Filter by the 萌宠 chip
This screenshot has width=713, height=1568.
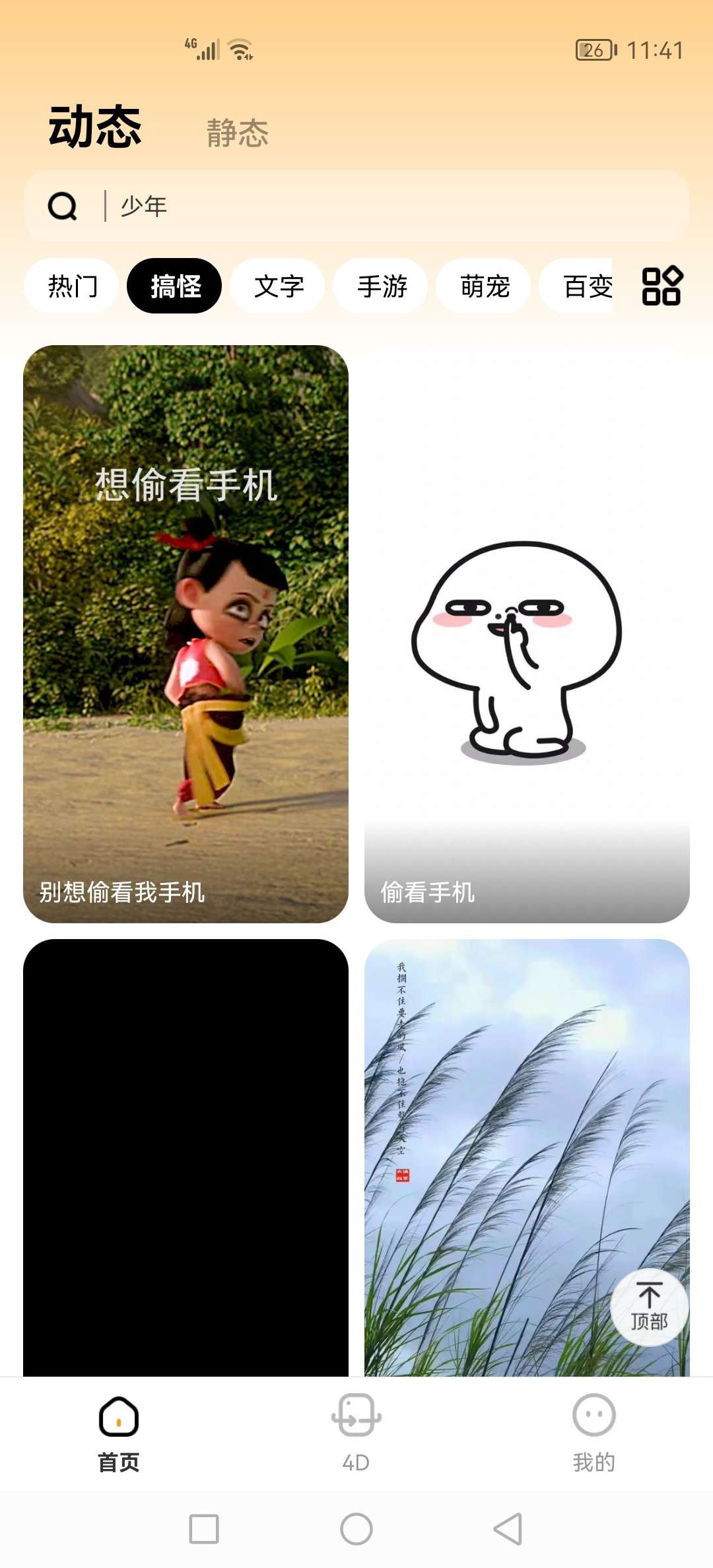484,286
